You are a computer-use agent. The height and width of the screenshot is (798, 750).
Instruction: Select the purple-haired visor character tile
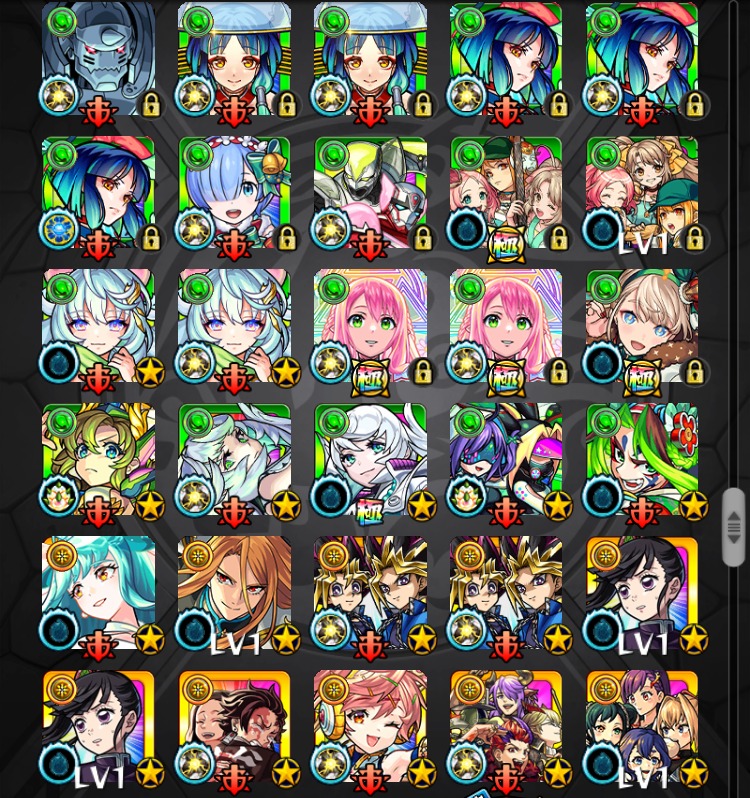(506, 459)
